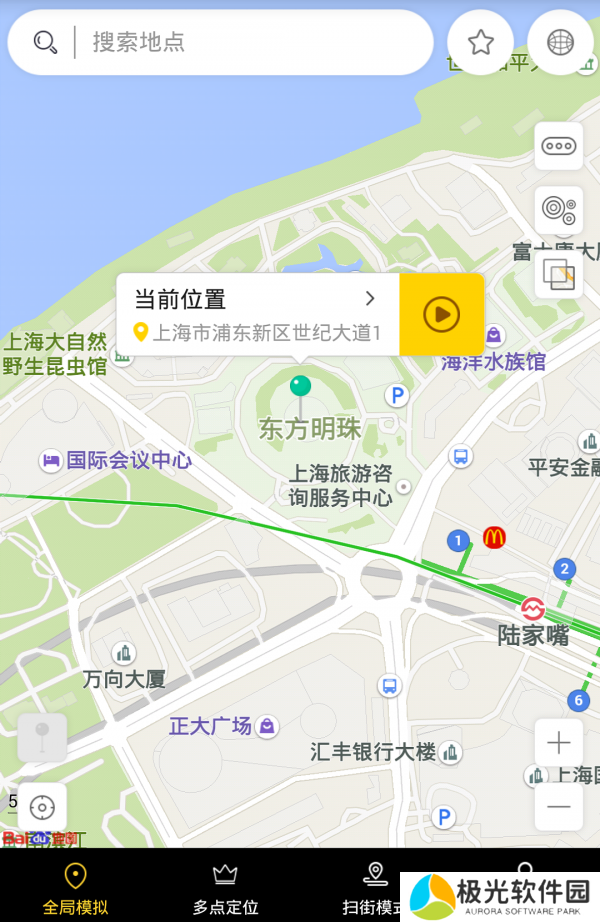Tap the three-dot capsule map button
The height and width of the screenshot is (922, 600).
[x=559, y=146]
